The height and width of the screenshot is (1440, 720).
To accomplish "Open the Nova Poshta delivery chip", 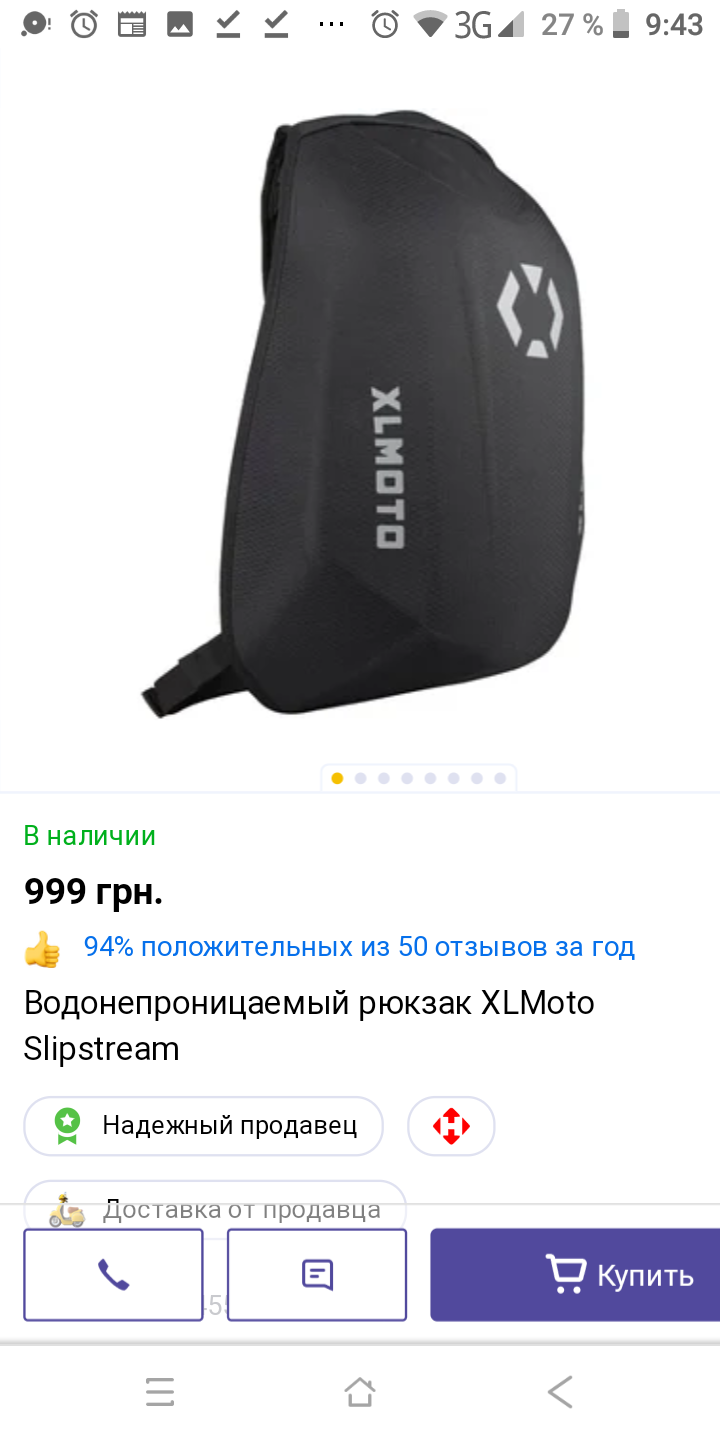I will [451, 1126].
